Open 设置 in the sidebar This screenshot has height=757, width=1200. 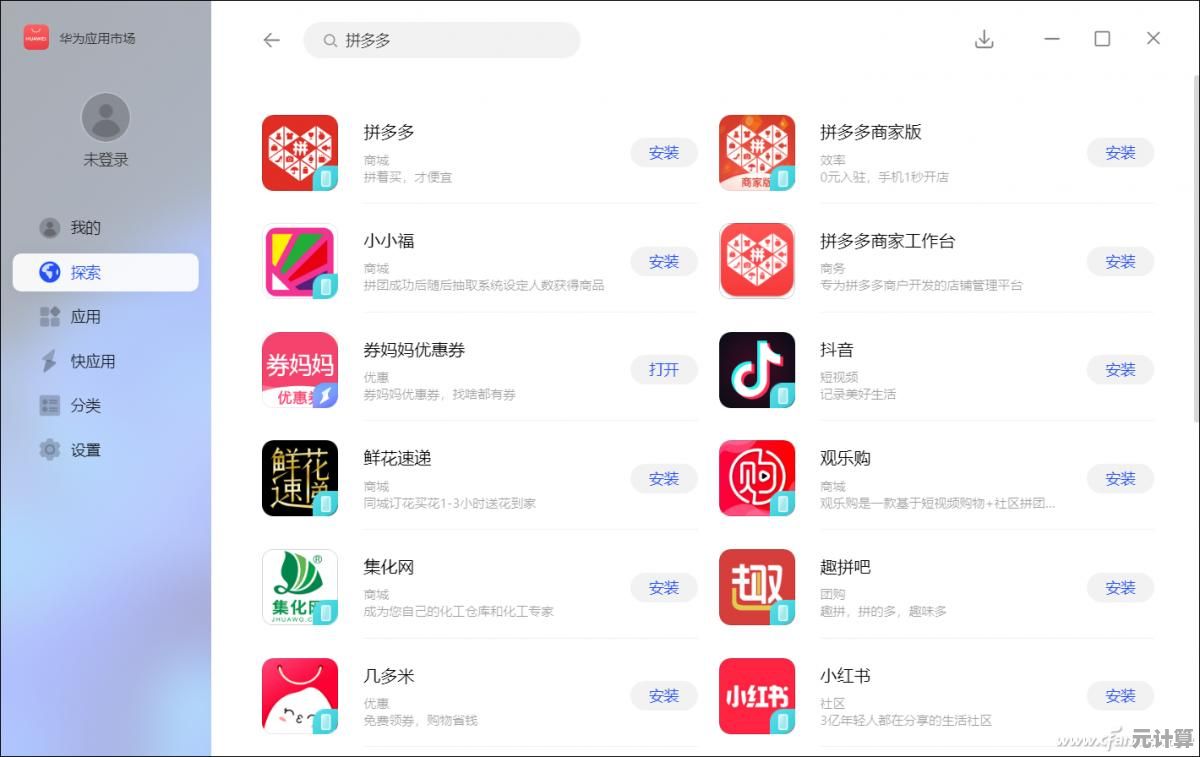click(x=85, y=450)
